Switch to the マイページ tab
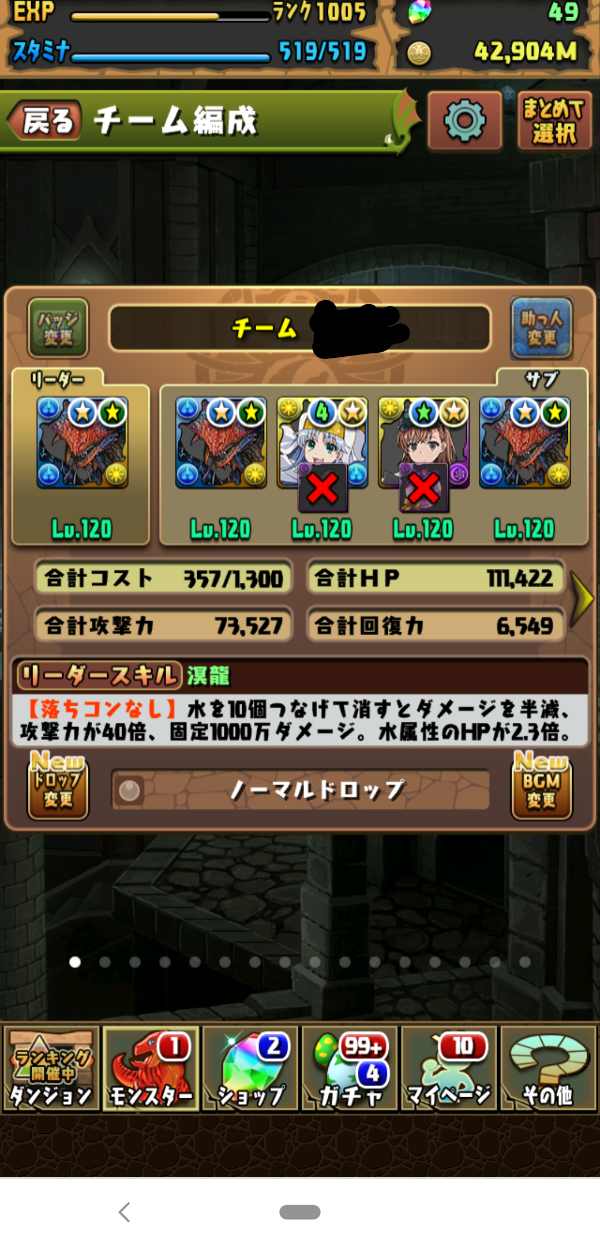This screenshot has height=1246, width=600. click(x=449, y=1068)
